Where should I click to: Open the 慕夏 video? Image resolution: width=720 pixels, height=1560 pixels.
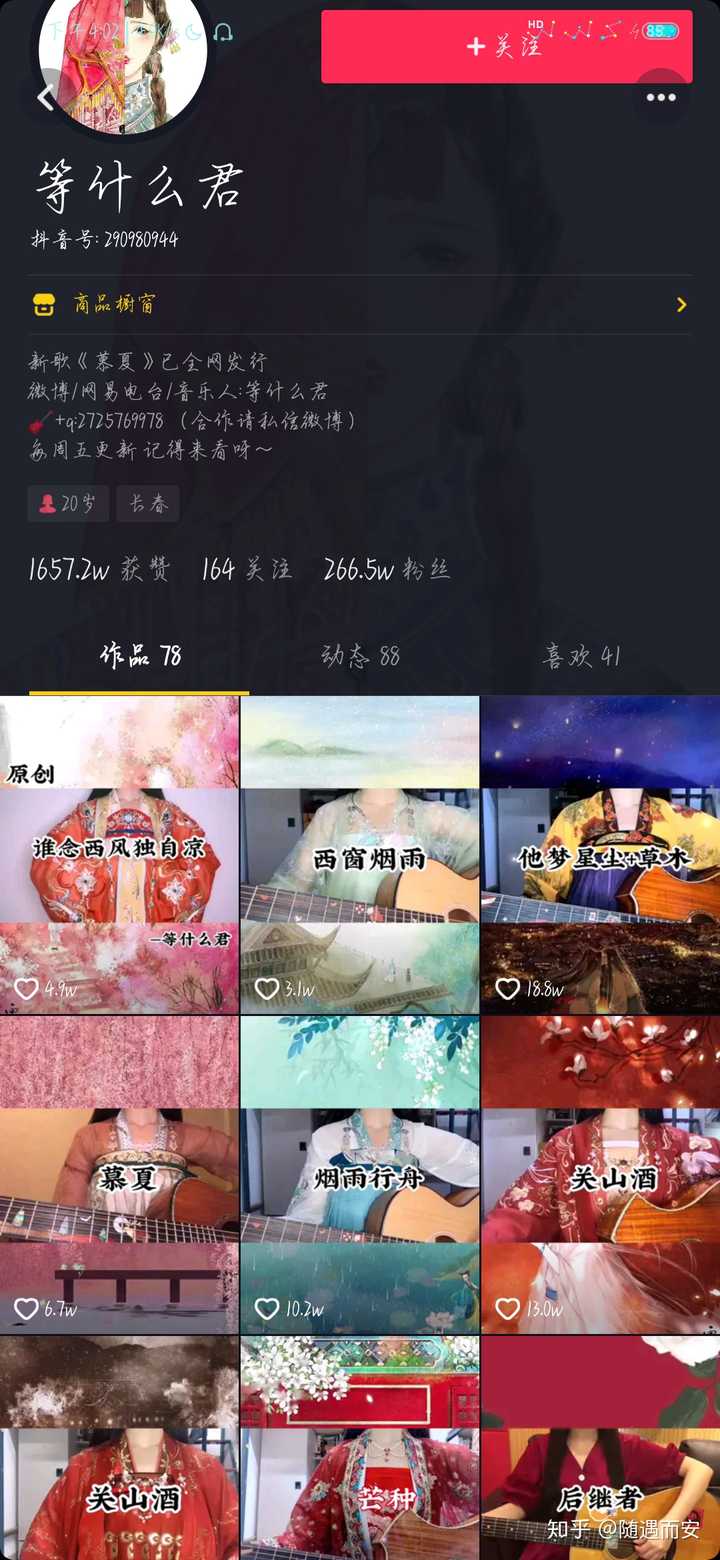coord(119,1175)
